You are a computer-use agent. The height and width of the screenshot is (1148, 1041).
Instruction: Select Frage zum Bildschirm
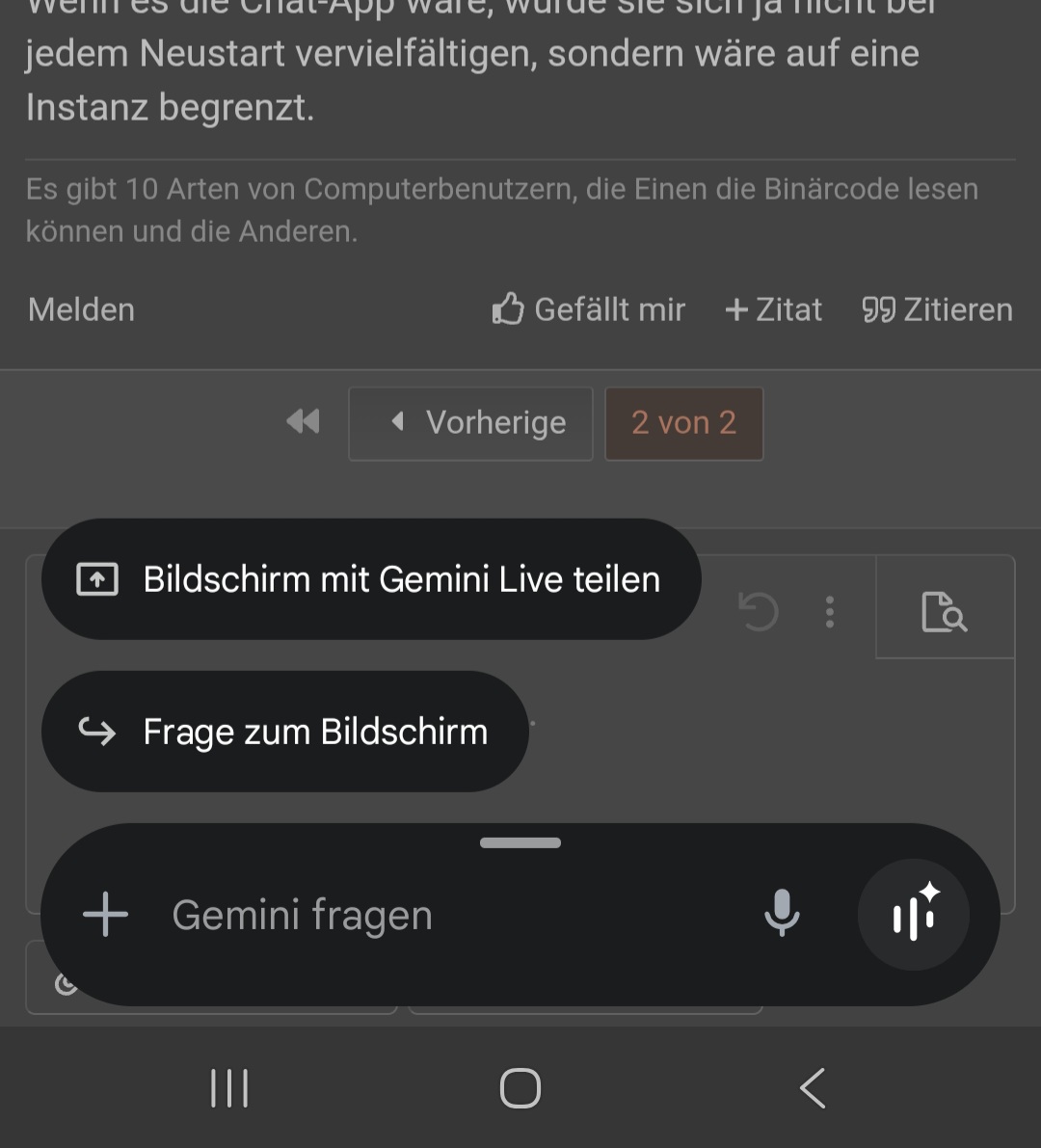tap(285, 732)
